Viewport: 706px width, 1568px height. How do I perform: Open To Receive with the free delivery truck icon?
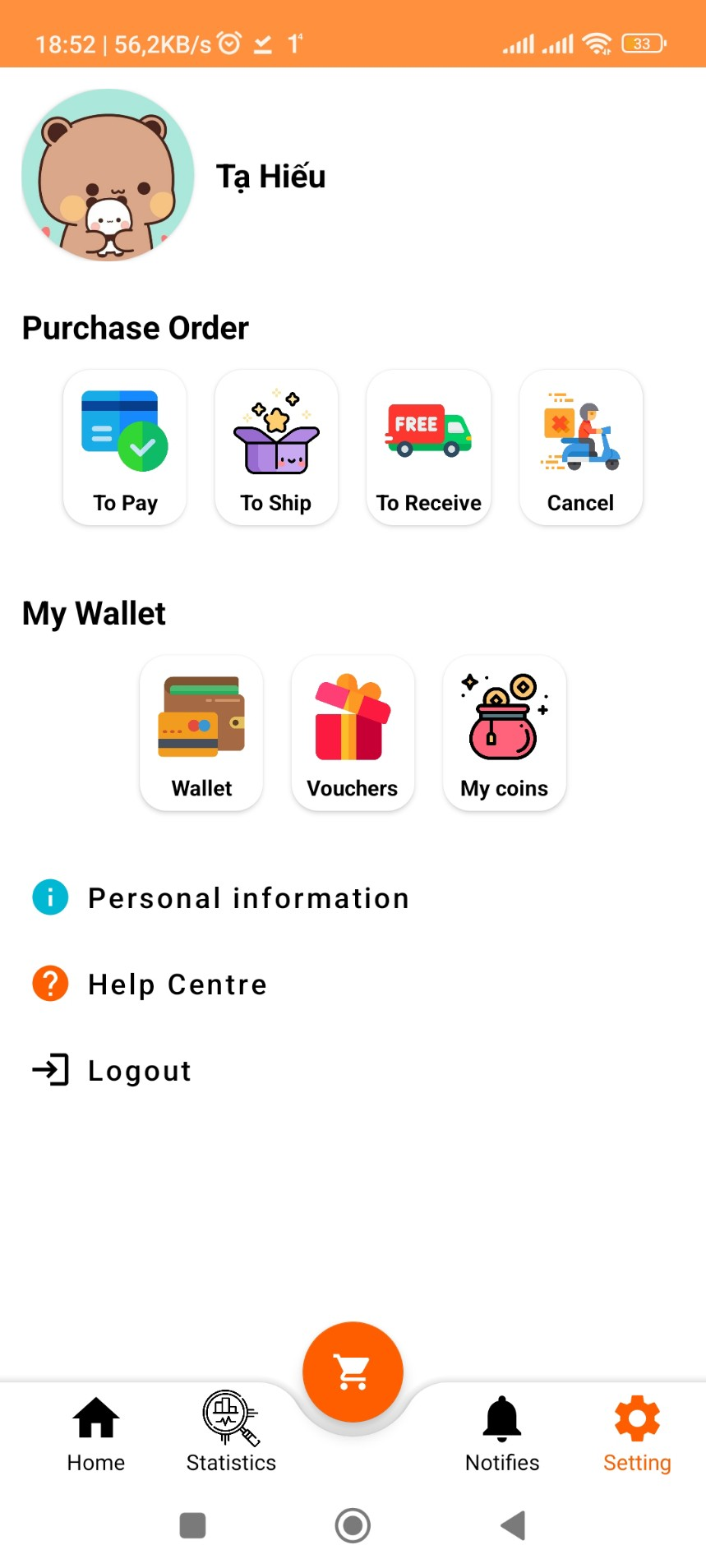pyautogui.click(x=428, y=431)
